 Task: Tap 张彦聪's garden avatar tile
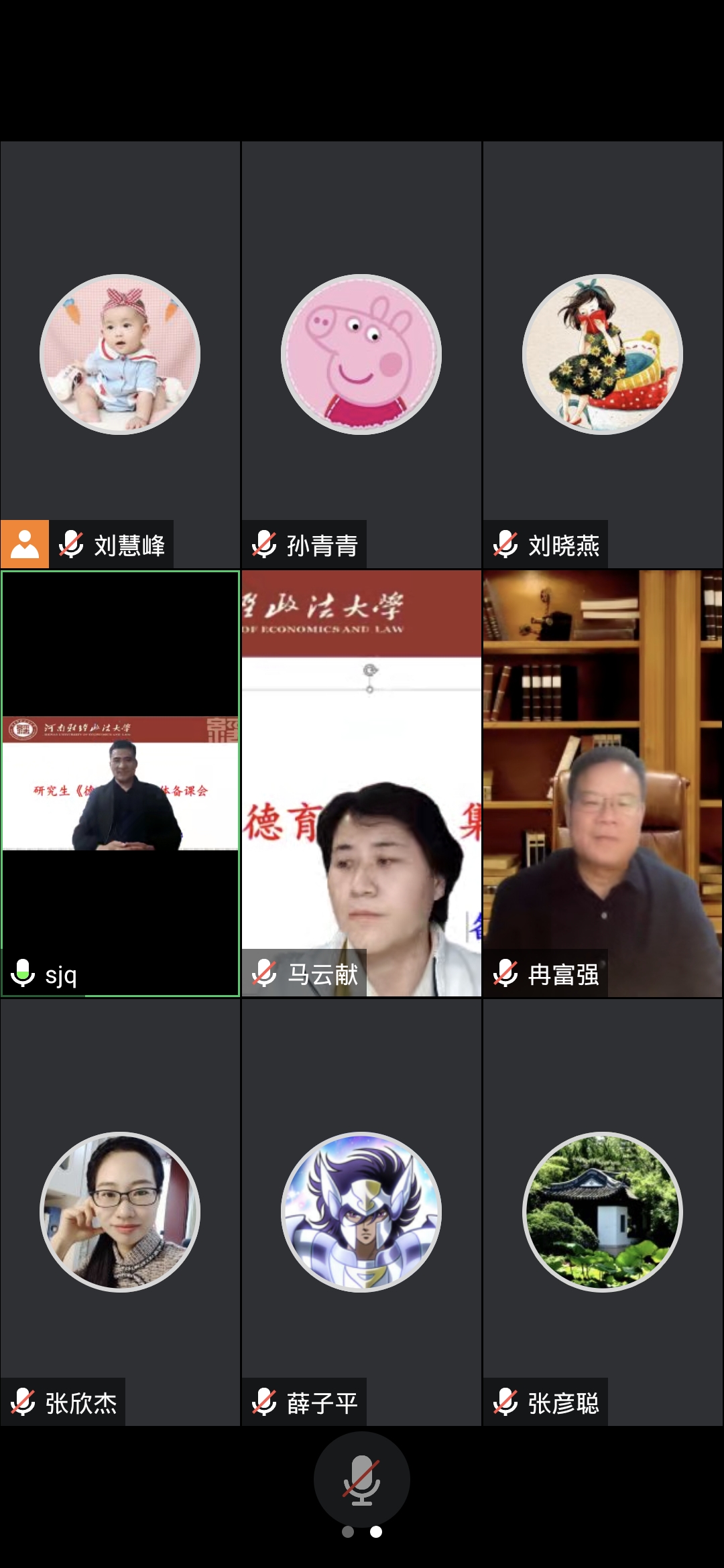(x=603, y=1212)
